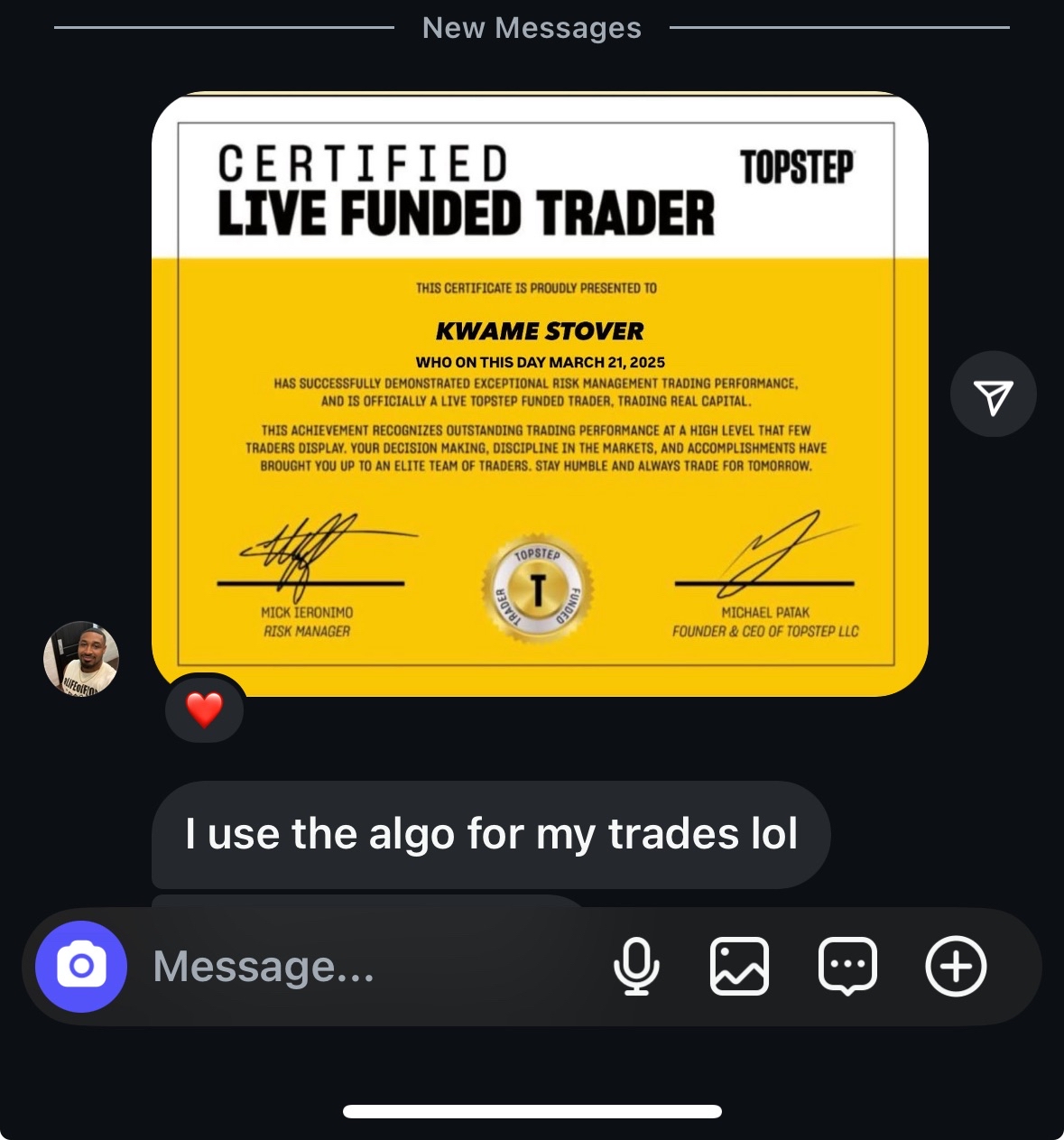Open more options with plus icon
The image size is (1064, 1140).
coord(956,967)
